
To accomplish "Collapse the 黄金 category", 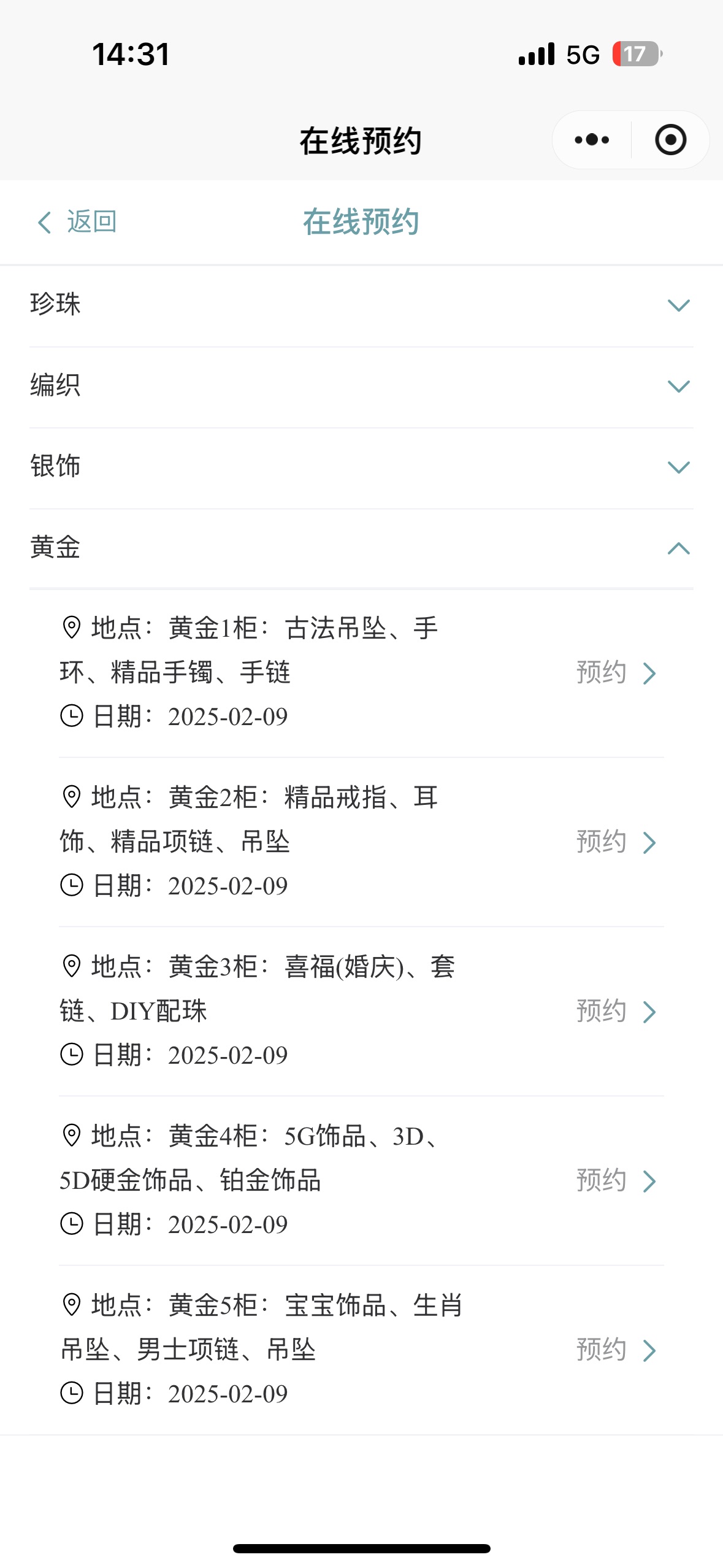I will click(361, 548).
